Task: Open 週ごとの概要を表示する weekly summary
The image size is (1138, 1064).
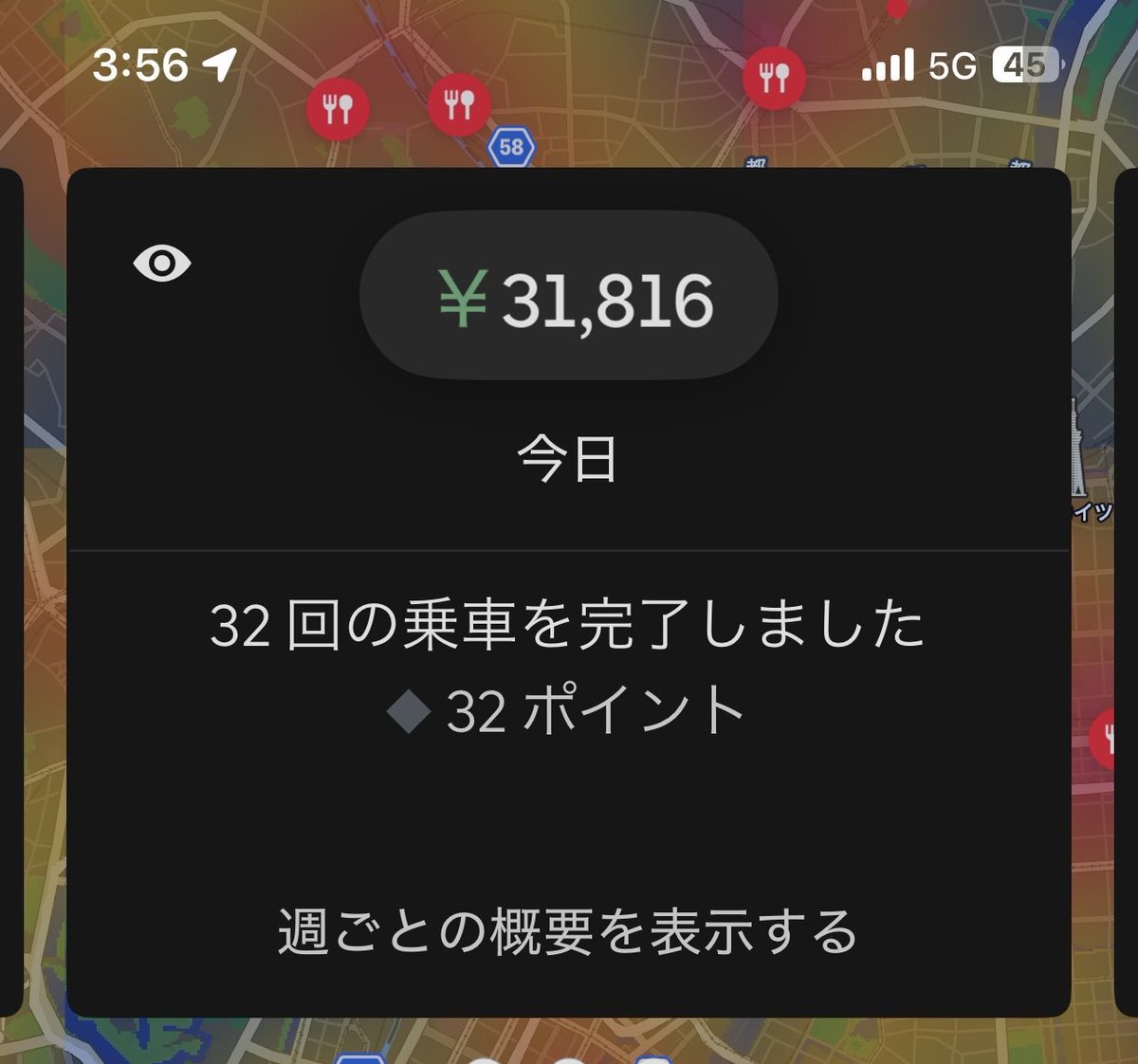Action: 567,930
